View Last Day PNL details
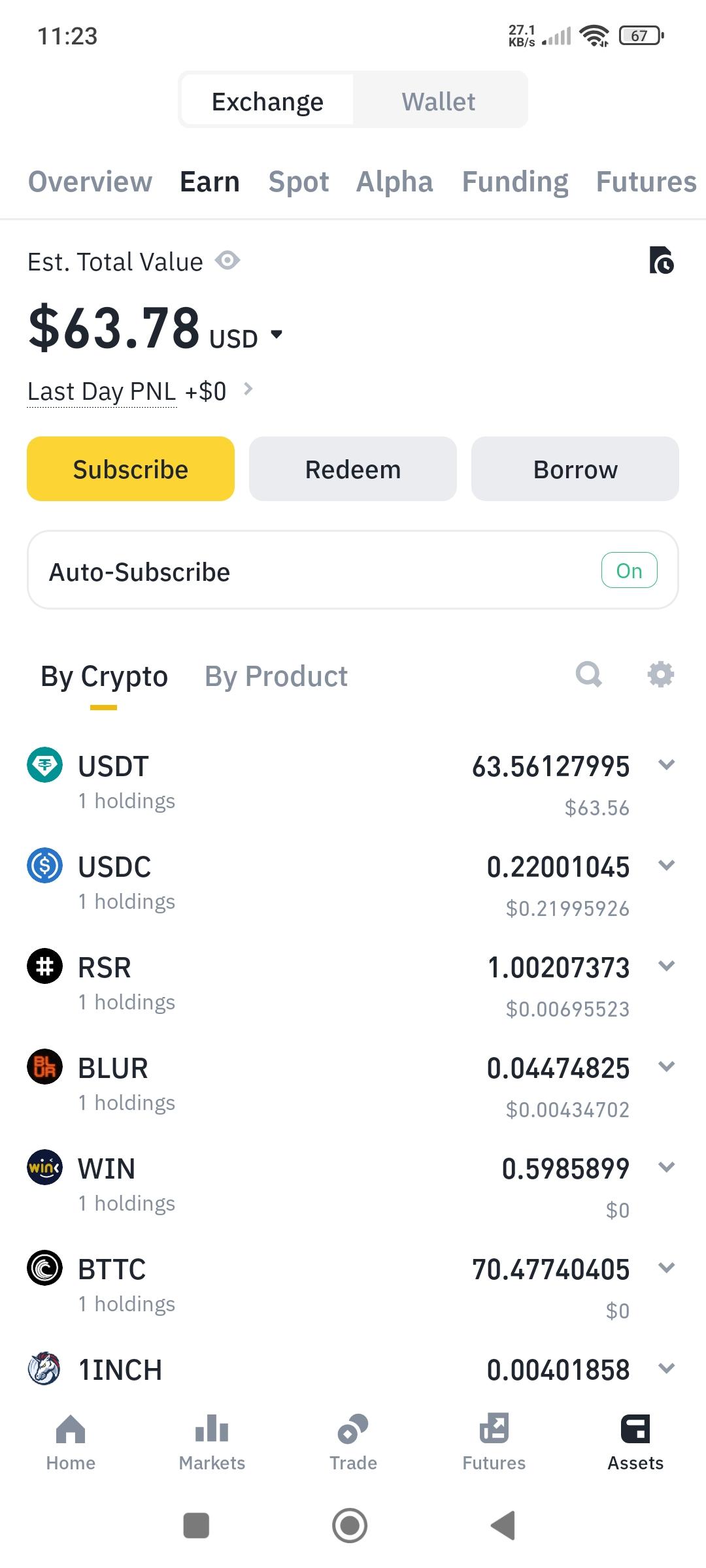This screenshot has height=1568, width=706. (x=139, y=391)
